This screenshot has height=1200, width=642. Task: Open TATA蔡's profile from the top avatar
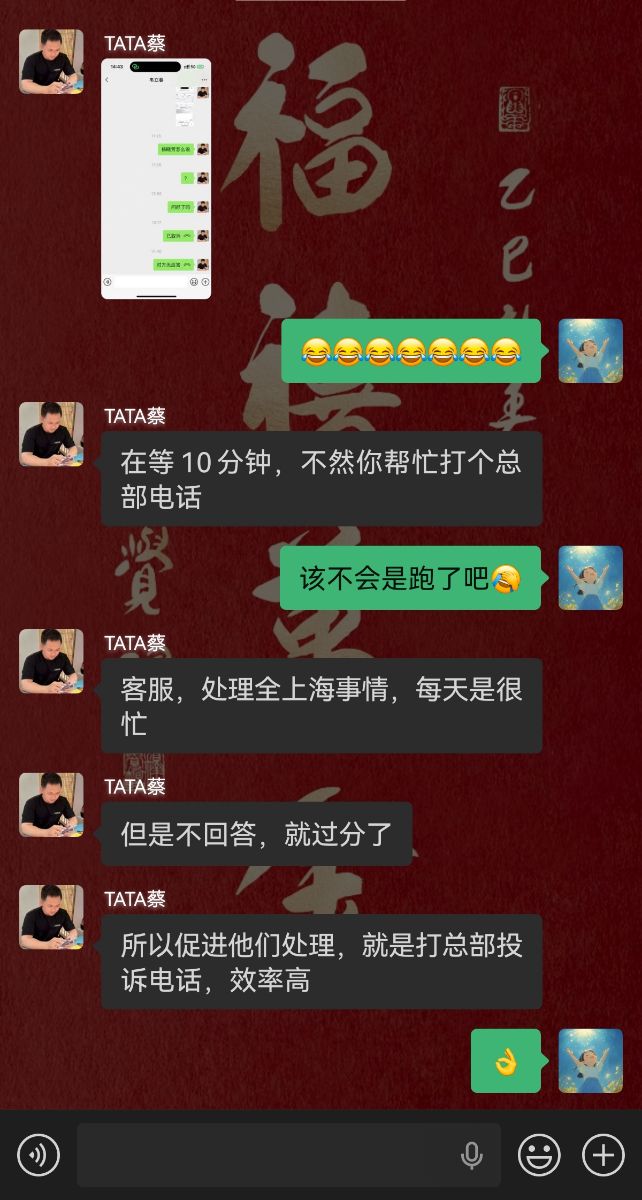pos(51,61)
